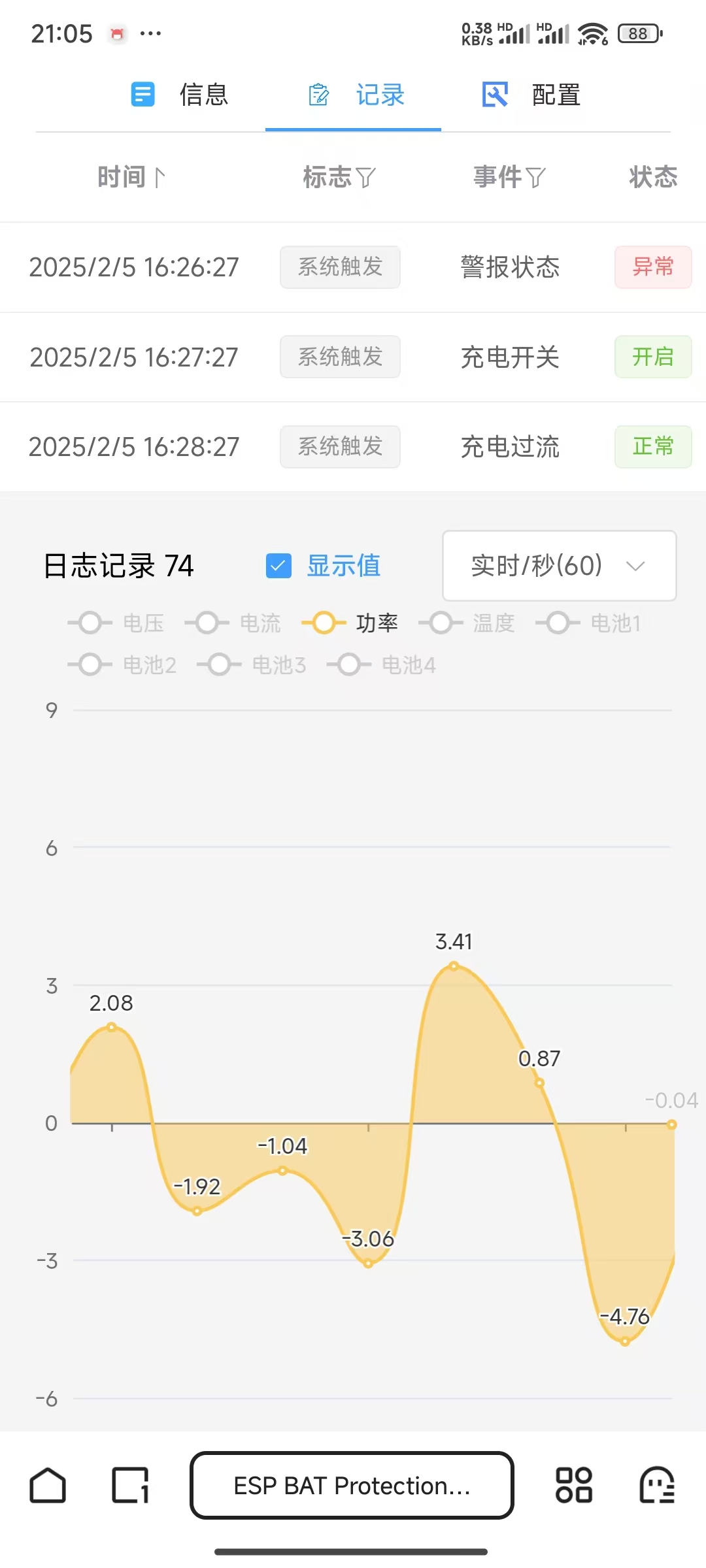Show the 电池2 series
The image size is (706, 1568).
[x=122, y=665]
